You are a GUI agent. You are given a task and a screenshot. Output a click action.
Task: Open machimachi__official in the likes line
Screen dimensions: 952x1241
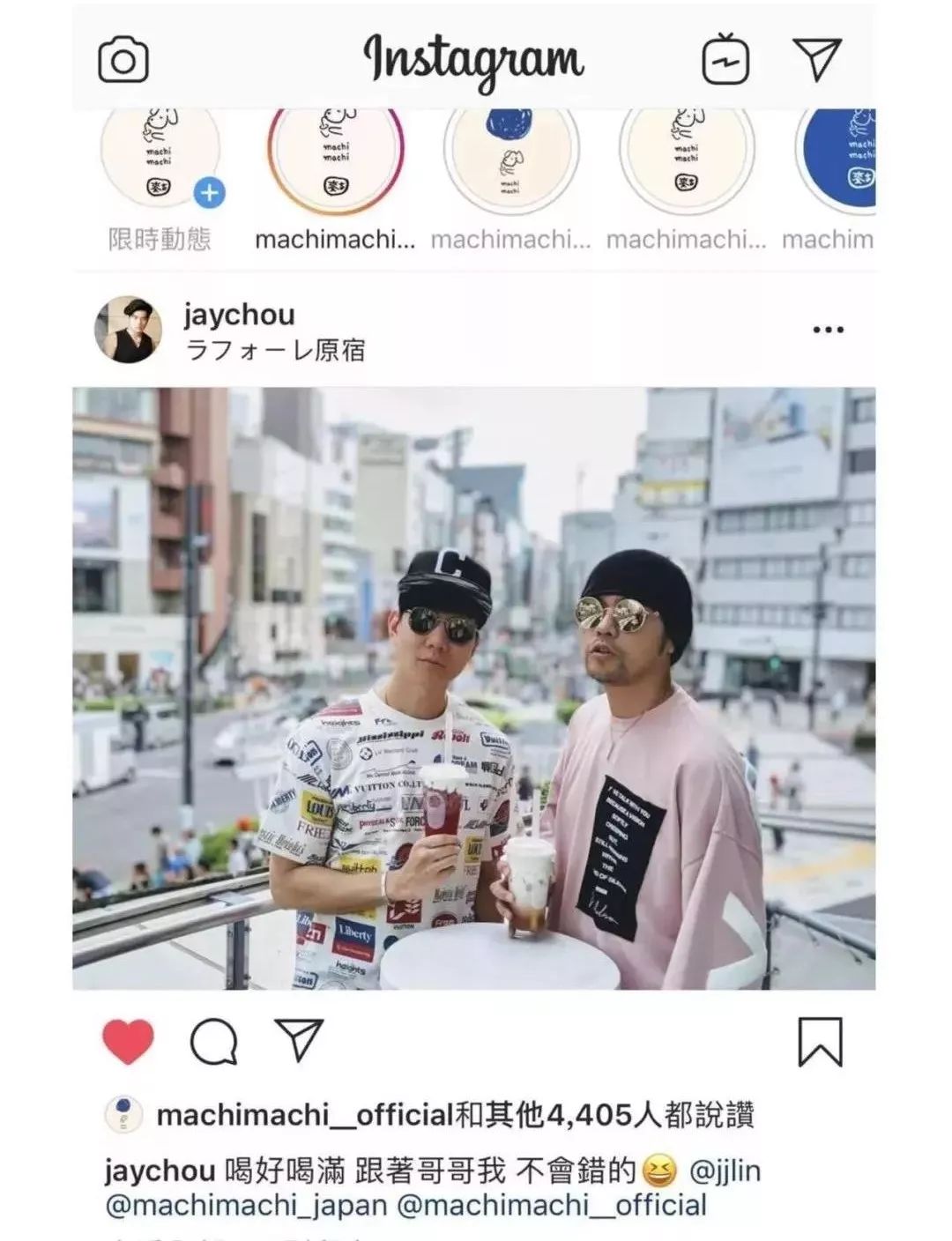click(x=304, y=1116)
